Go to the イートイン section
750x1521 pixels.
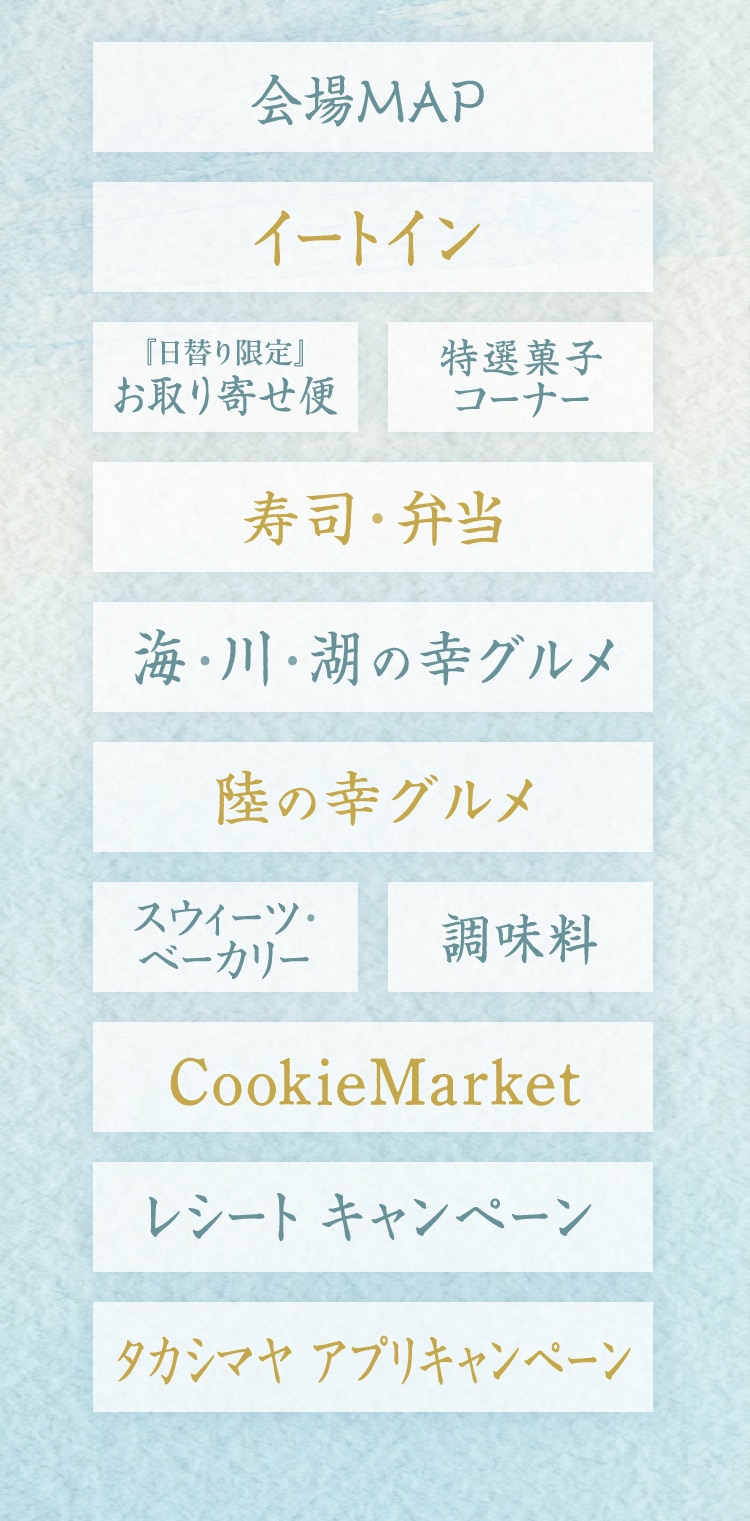point(373,237)
